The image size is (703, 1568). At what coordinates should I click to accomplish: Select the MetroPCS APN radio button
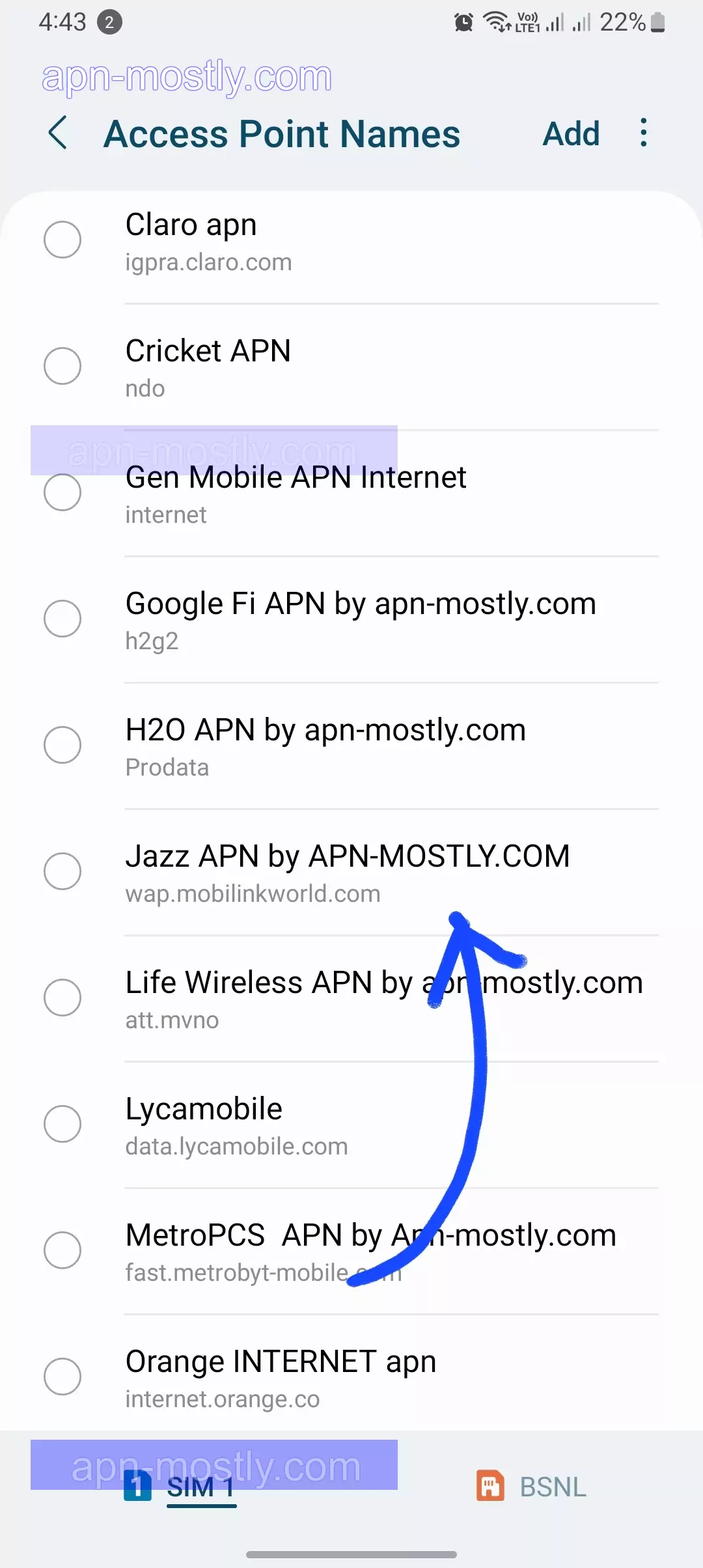pos(62,1250)
